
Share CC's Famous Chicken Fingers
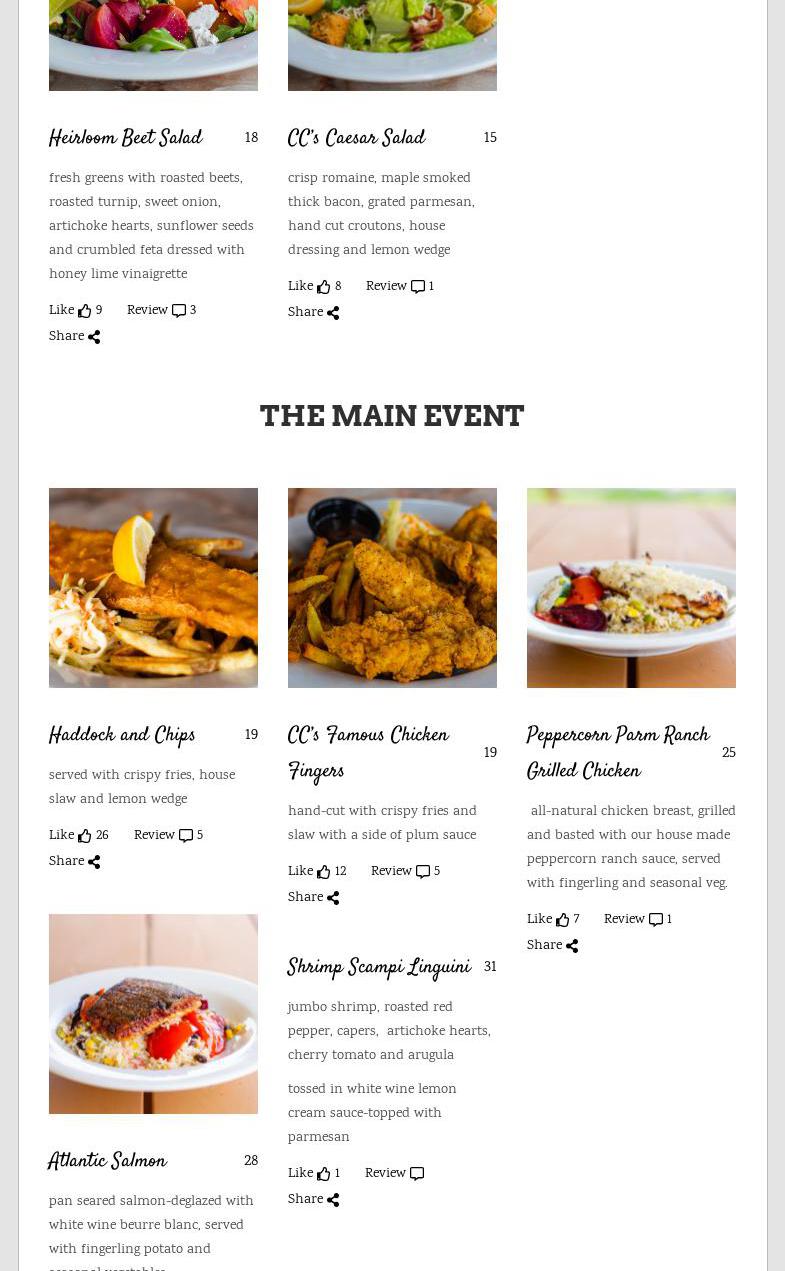313,898
